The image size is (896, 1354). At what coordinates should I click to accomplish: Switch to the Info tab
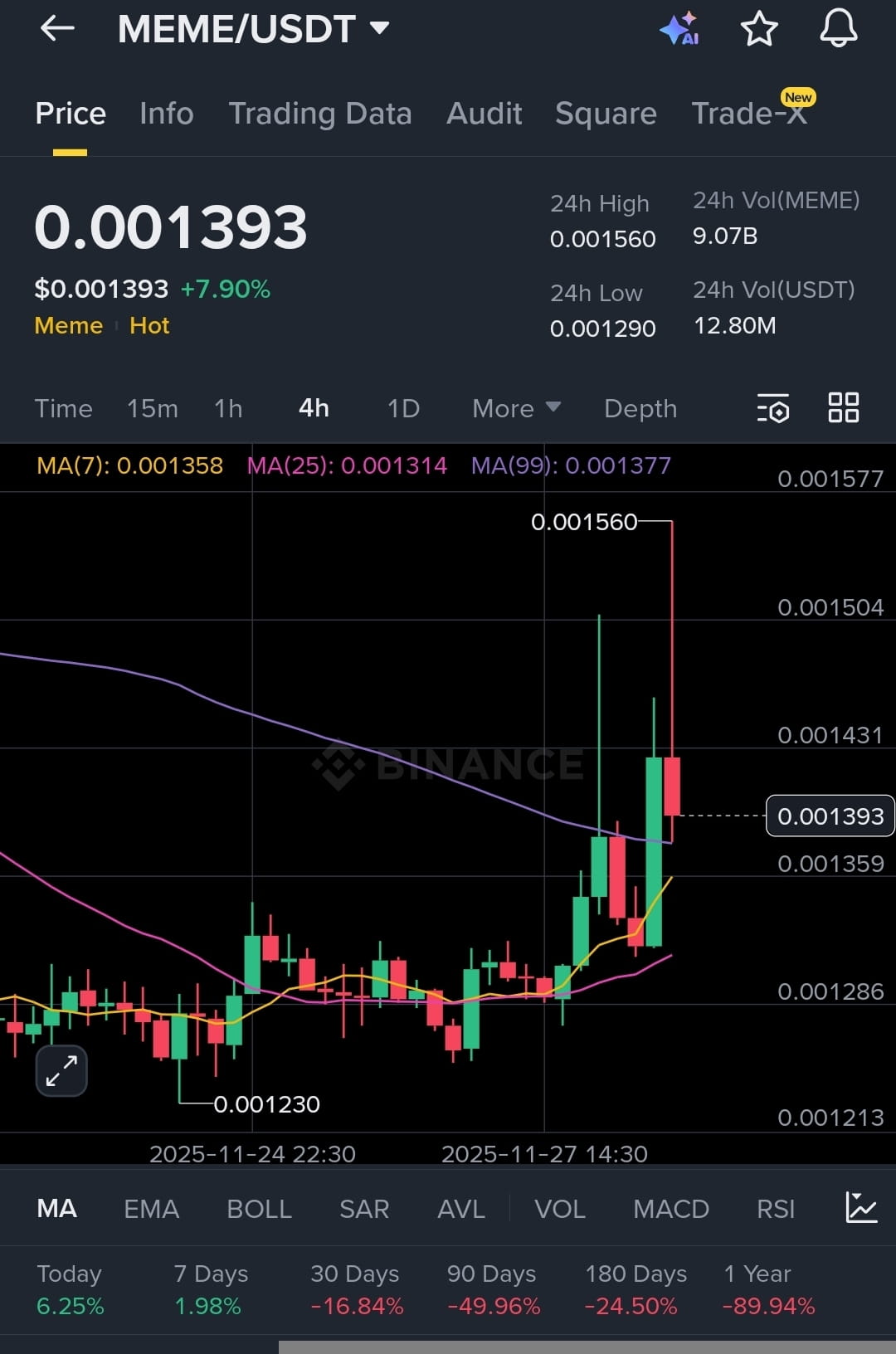tap(166, 114)
